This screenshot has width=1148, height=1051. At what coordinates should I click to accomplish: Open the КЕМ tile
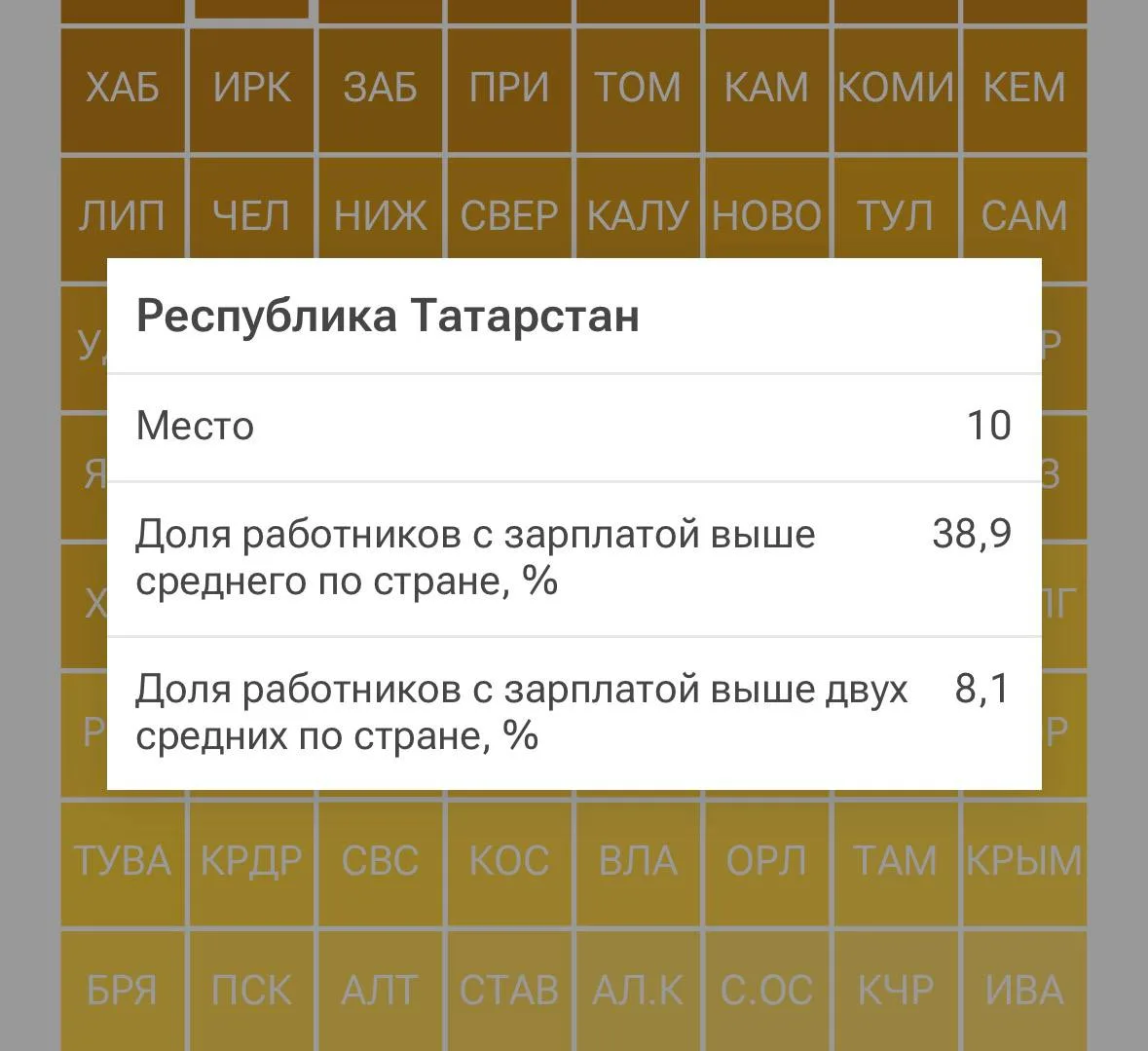pyautogui.click(x=1024, y=90)
